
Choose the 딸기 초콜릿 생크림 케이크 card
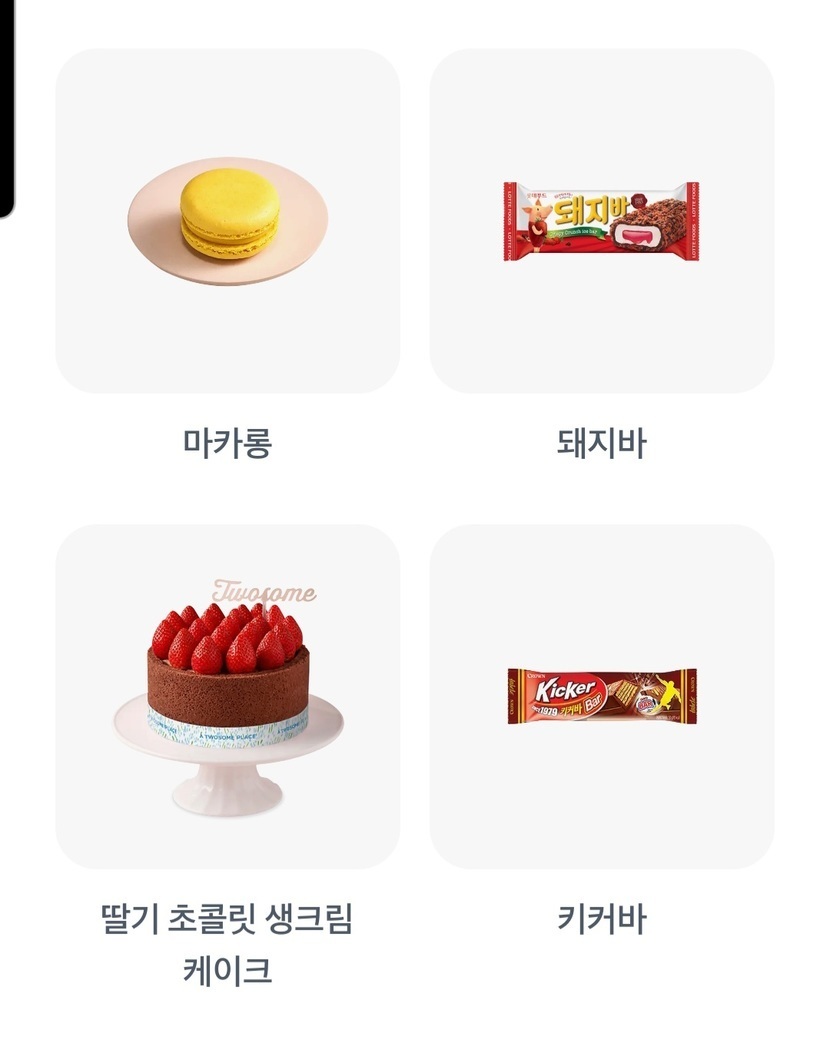pyautogui.click(x=227, y=696)
